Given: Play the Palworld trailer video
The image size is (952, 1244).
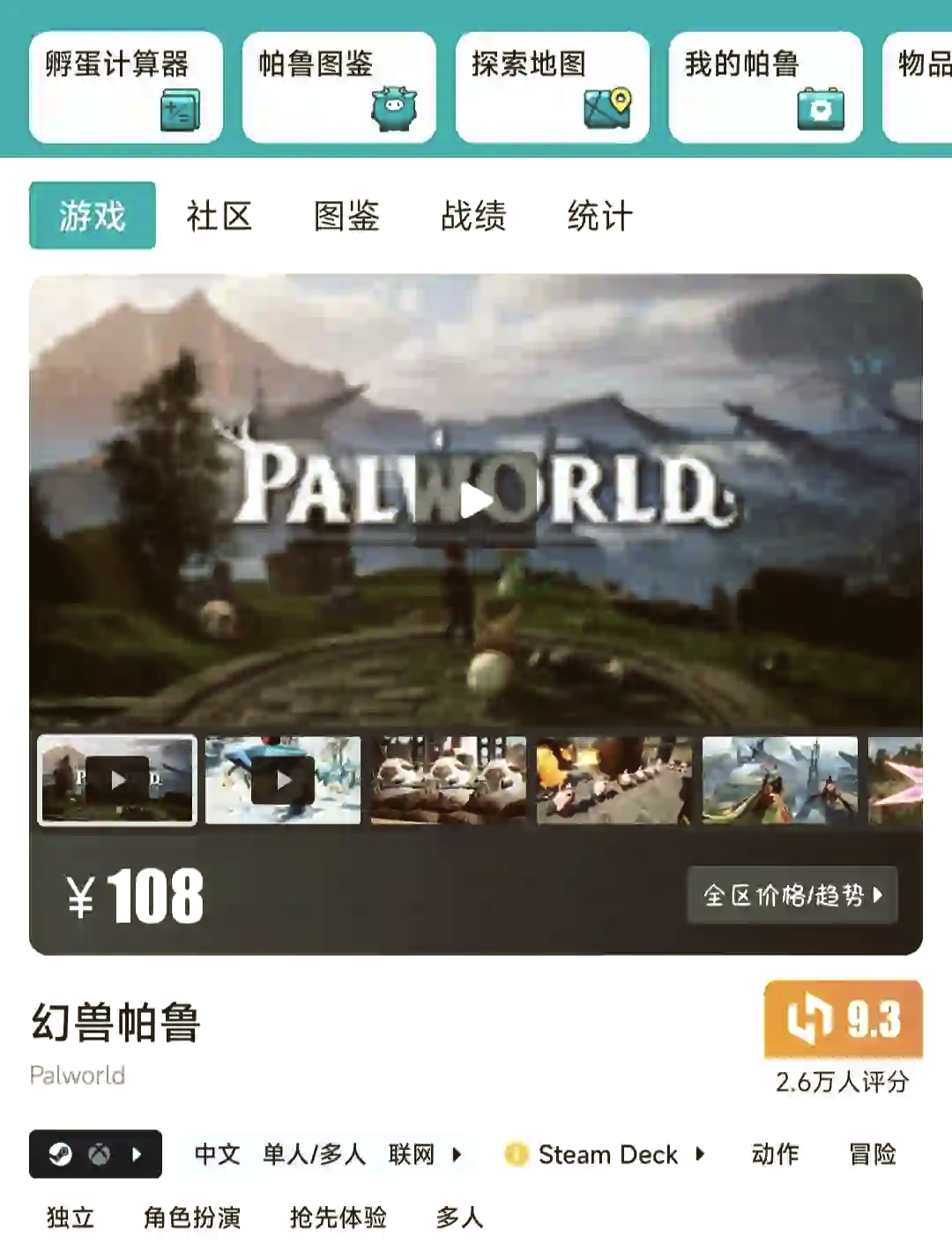Looking at the screenshot, I should (x=476, y=501).
